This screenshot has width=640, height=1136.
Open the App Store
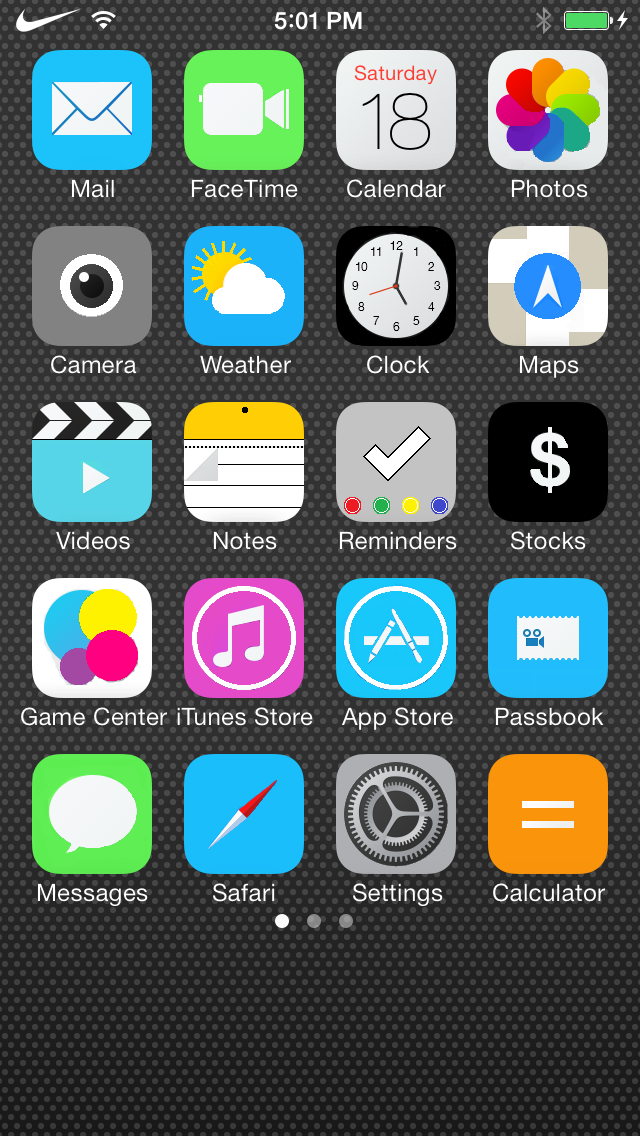click(x=396, y=638)
